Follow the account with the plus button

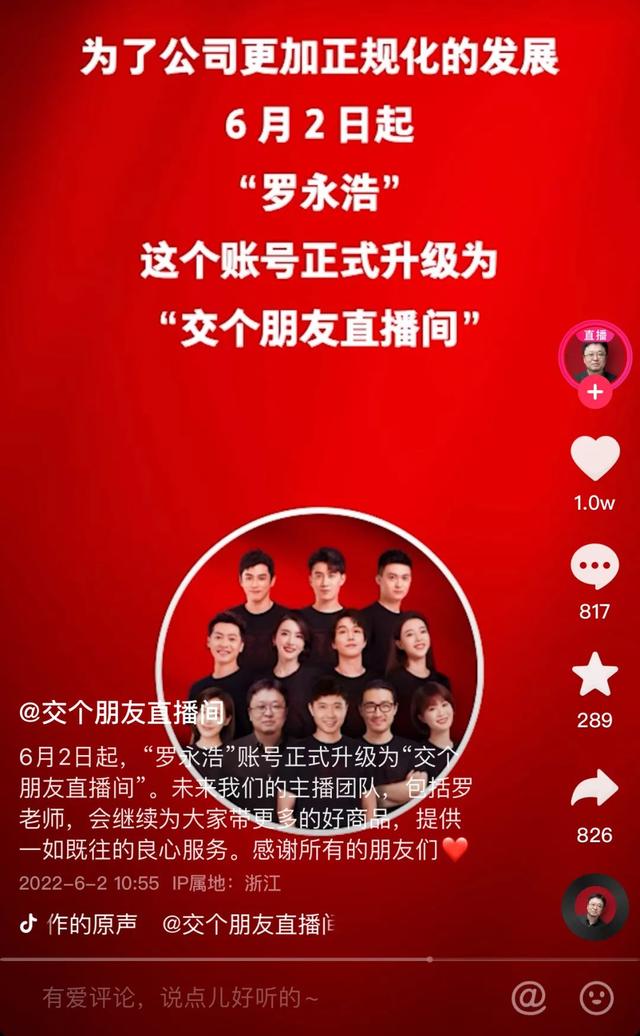coord(595,392)
